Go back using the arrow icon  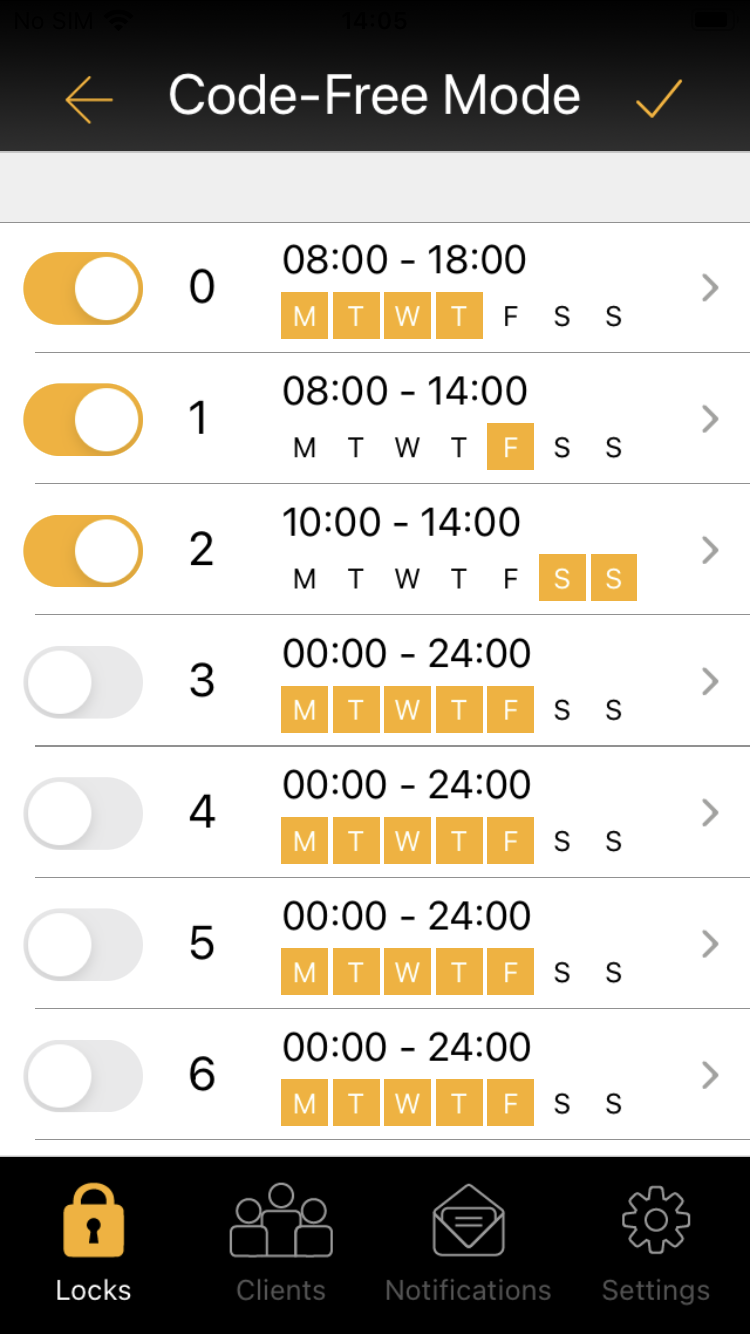[x=89, y=98]
